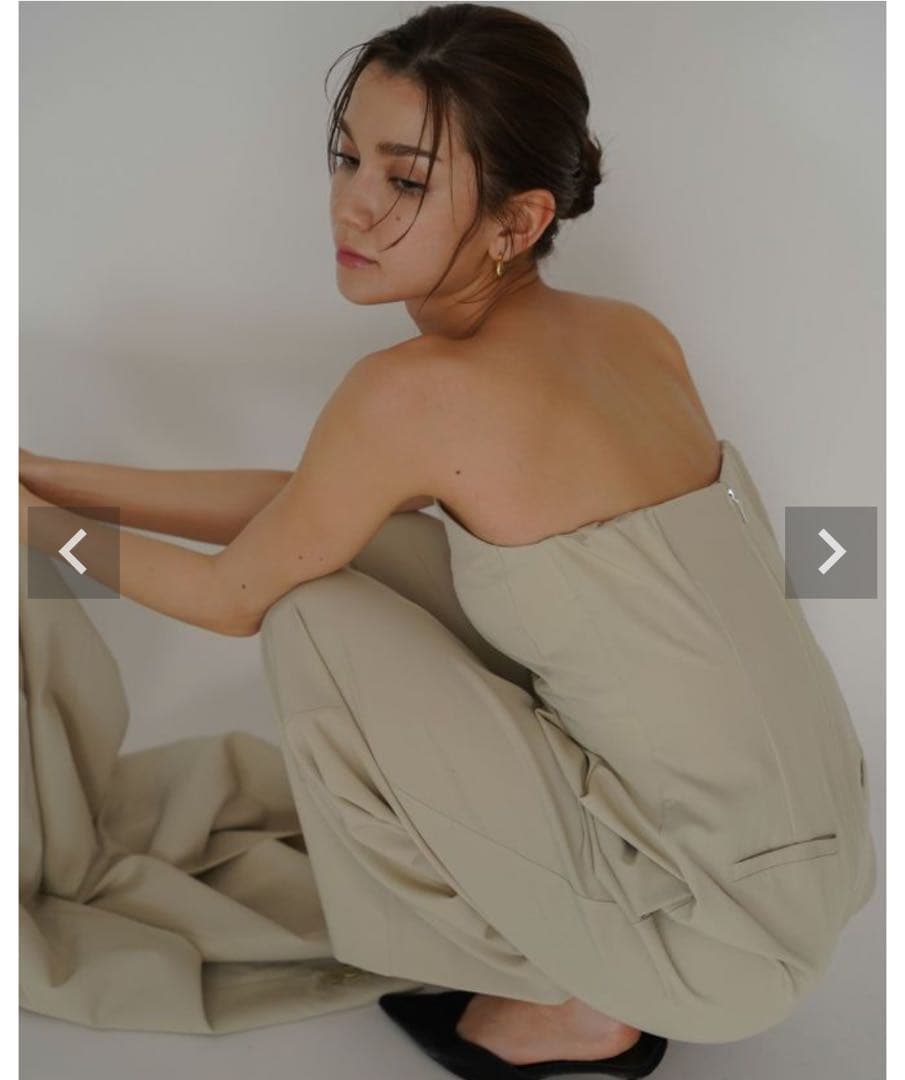Go to the previous product photo
The width and height of the screenshot is (905, 1080).
(x=73, y=552)
